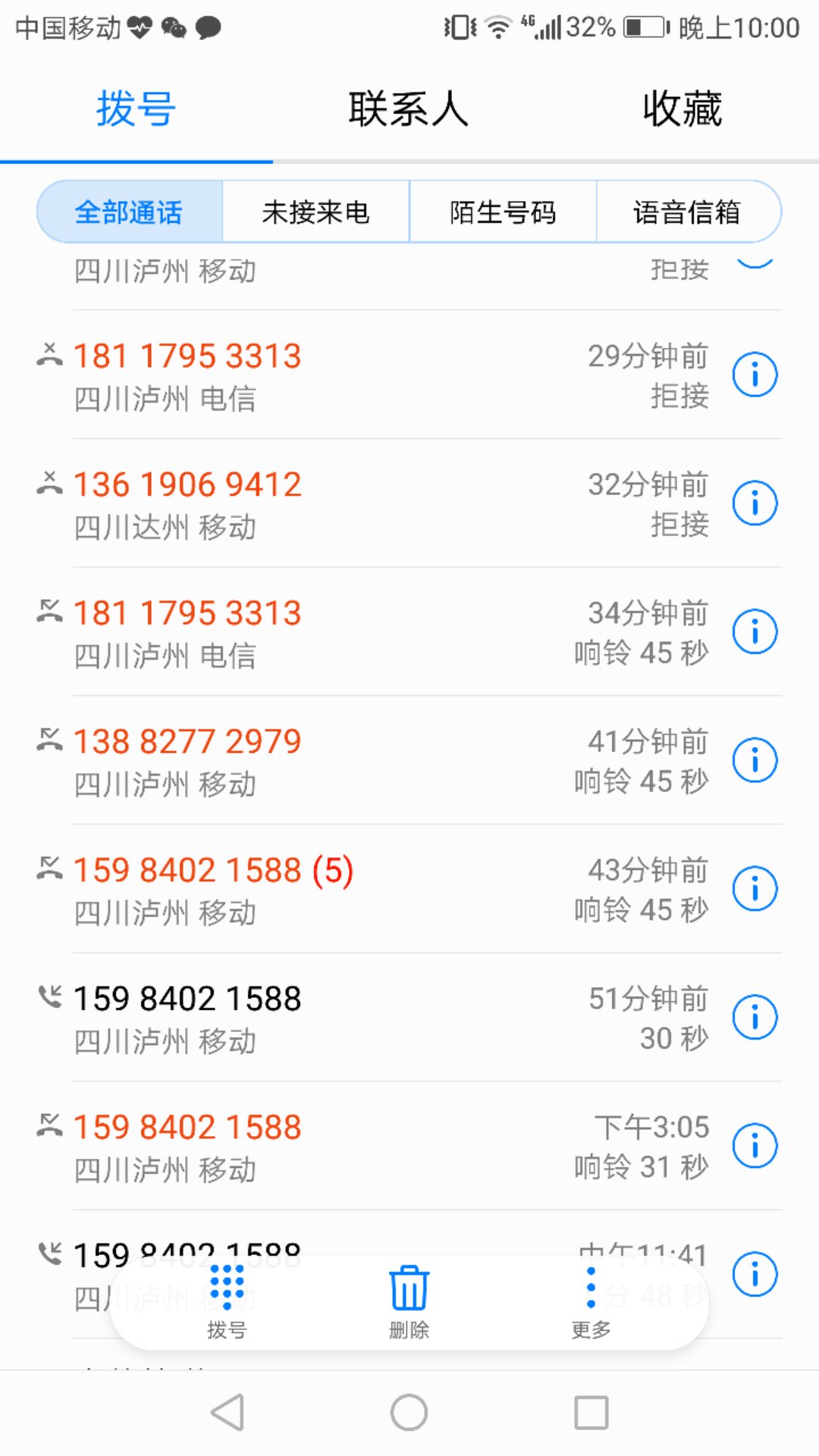Open the 语音信箱 filter
Screen dimensions: 819x1456
687,212
